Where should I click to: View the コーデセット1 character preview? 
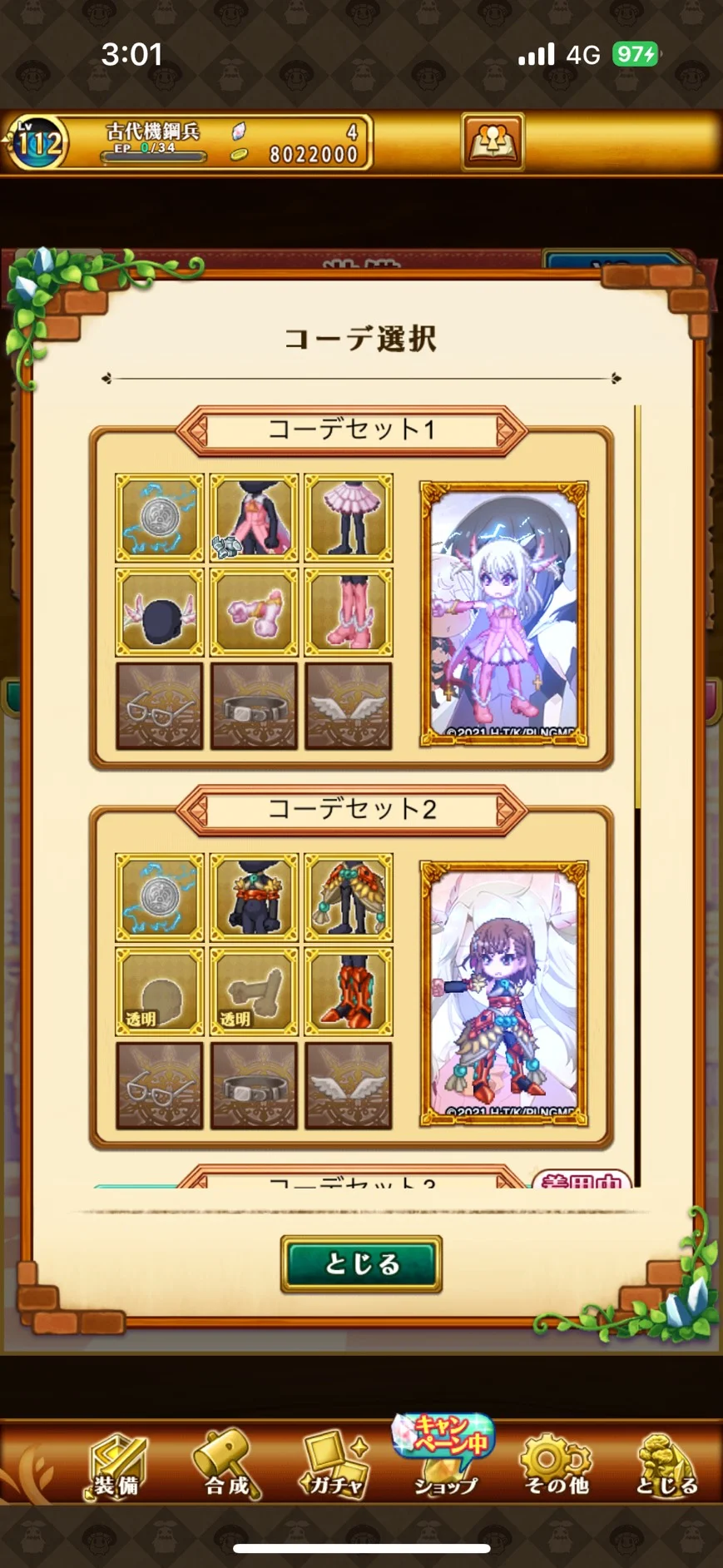pos(504,614)
